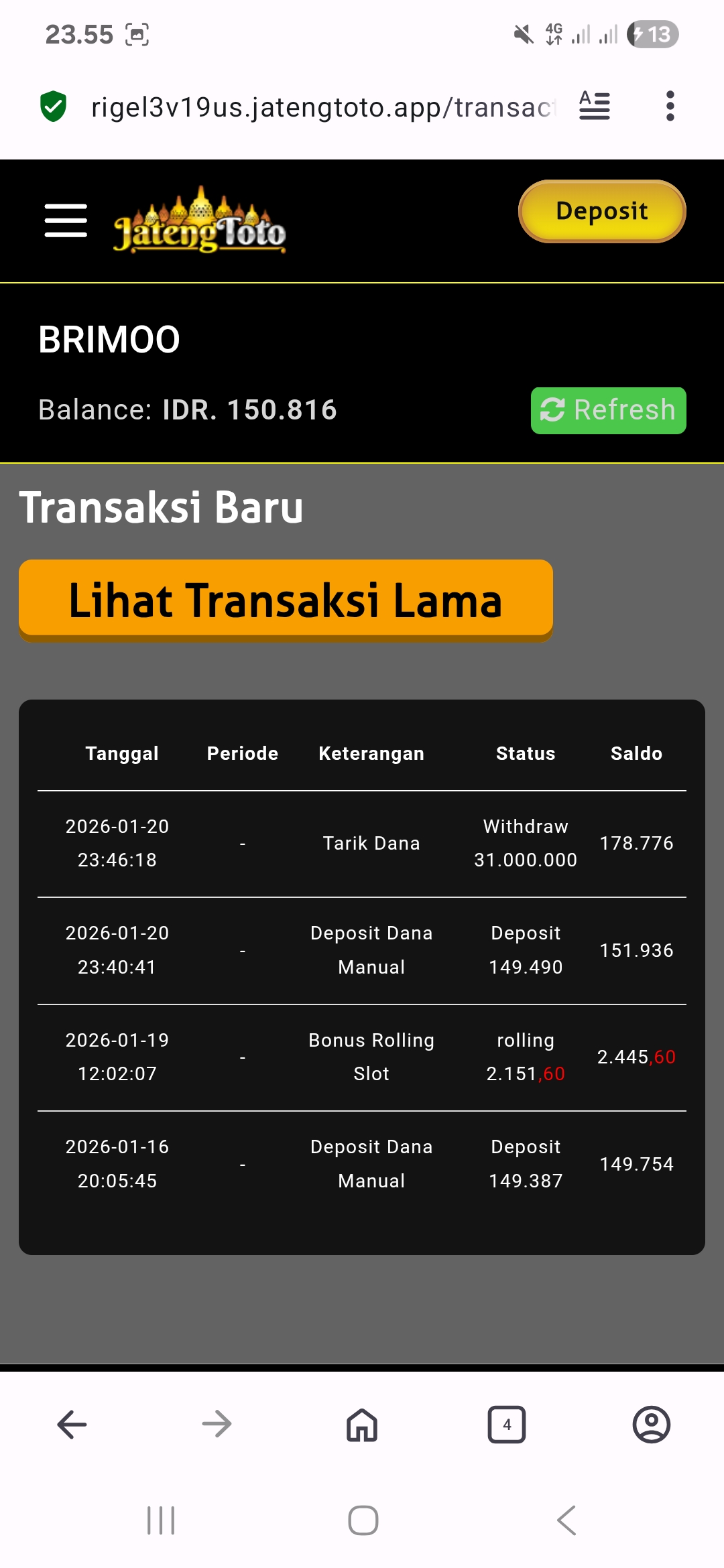Open the browser overflow menu
Screen dimensions: 724x1568
click(x=670, y=107)
